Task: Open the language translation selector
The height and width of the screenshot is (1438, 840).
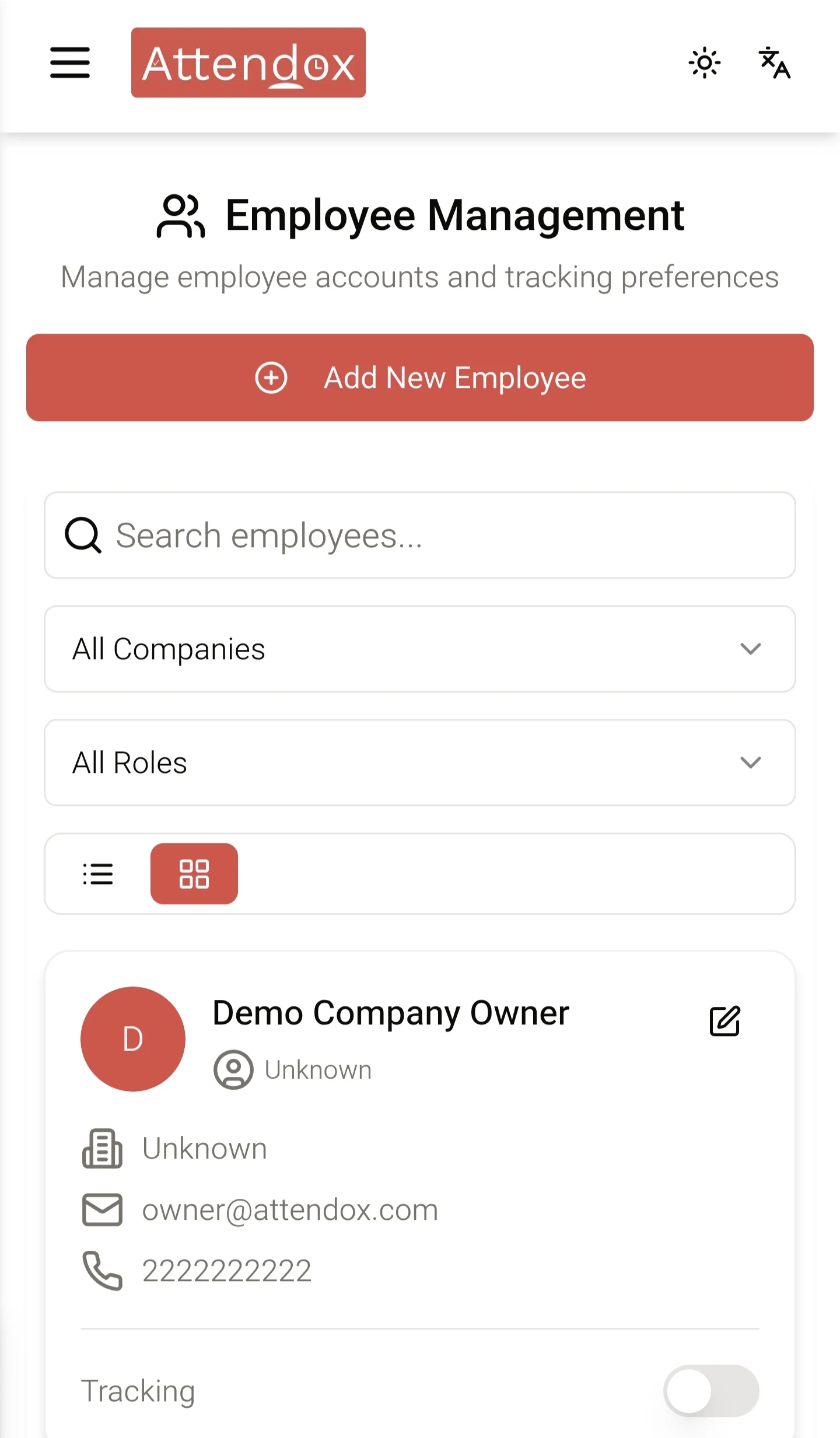Action: click(x=774, y=63)
